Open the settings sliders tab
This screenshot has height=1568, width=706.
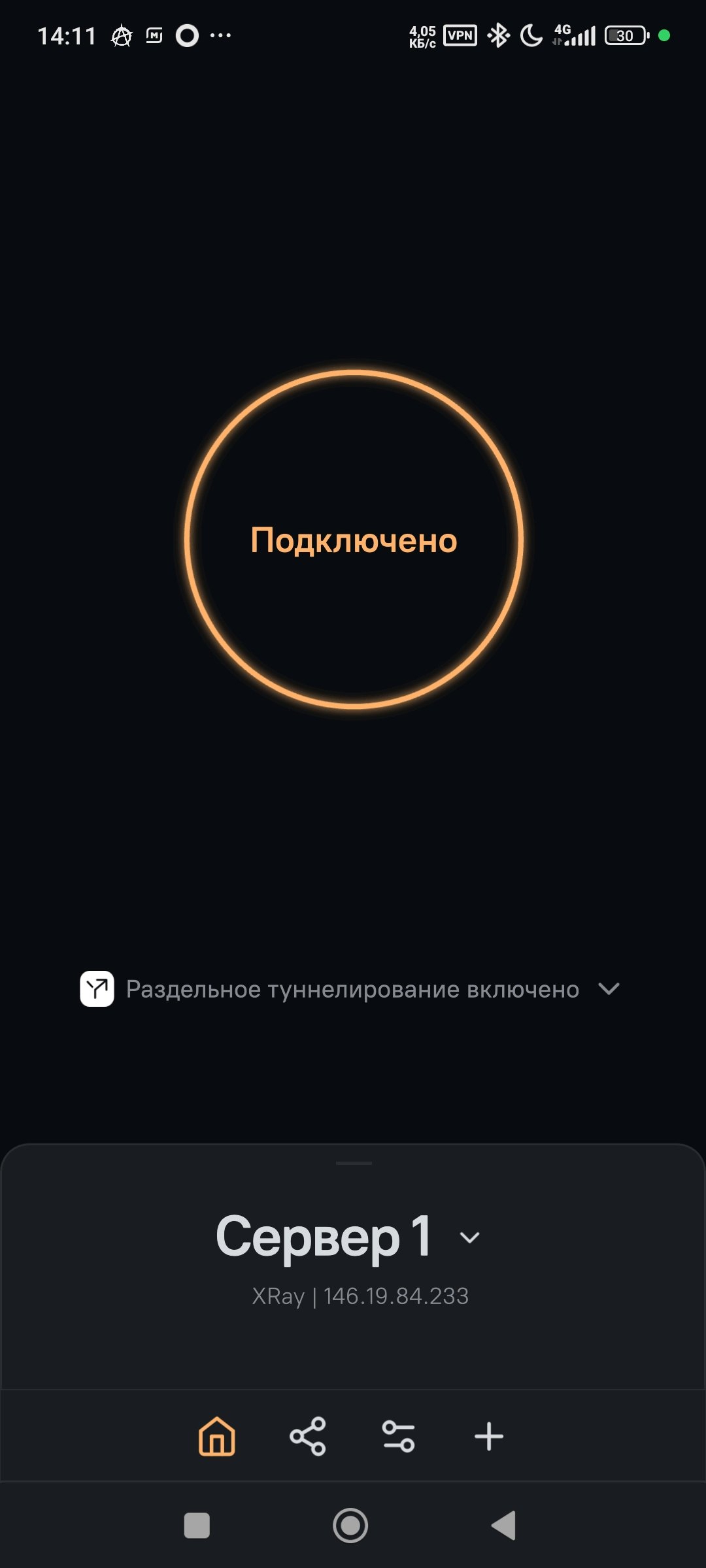398,1437
